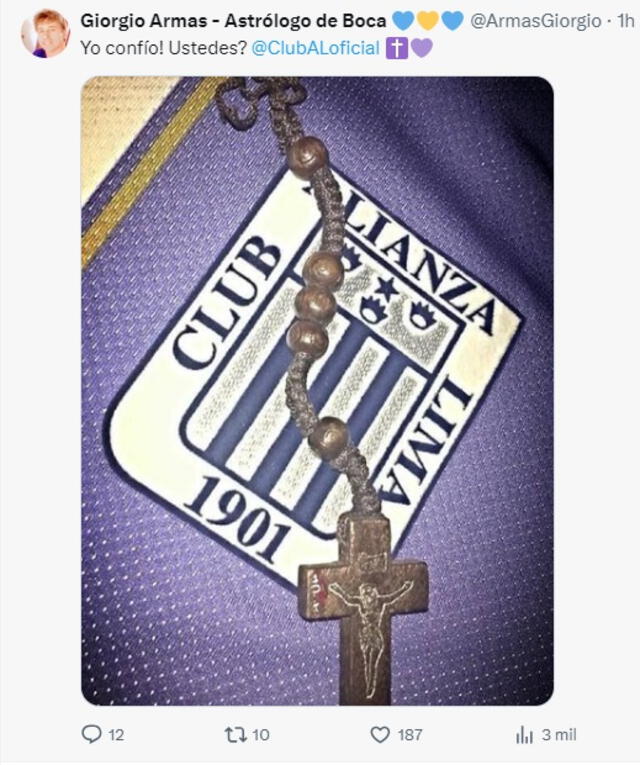640x765 pixels.
Task: Open the tweet's view analytics
Action: coord(524,735)
